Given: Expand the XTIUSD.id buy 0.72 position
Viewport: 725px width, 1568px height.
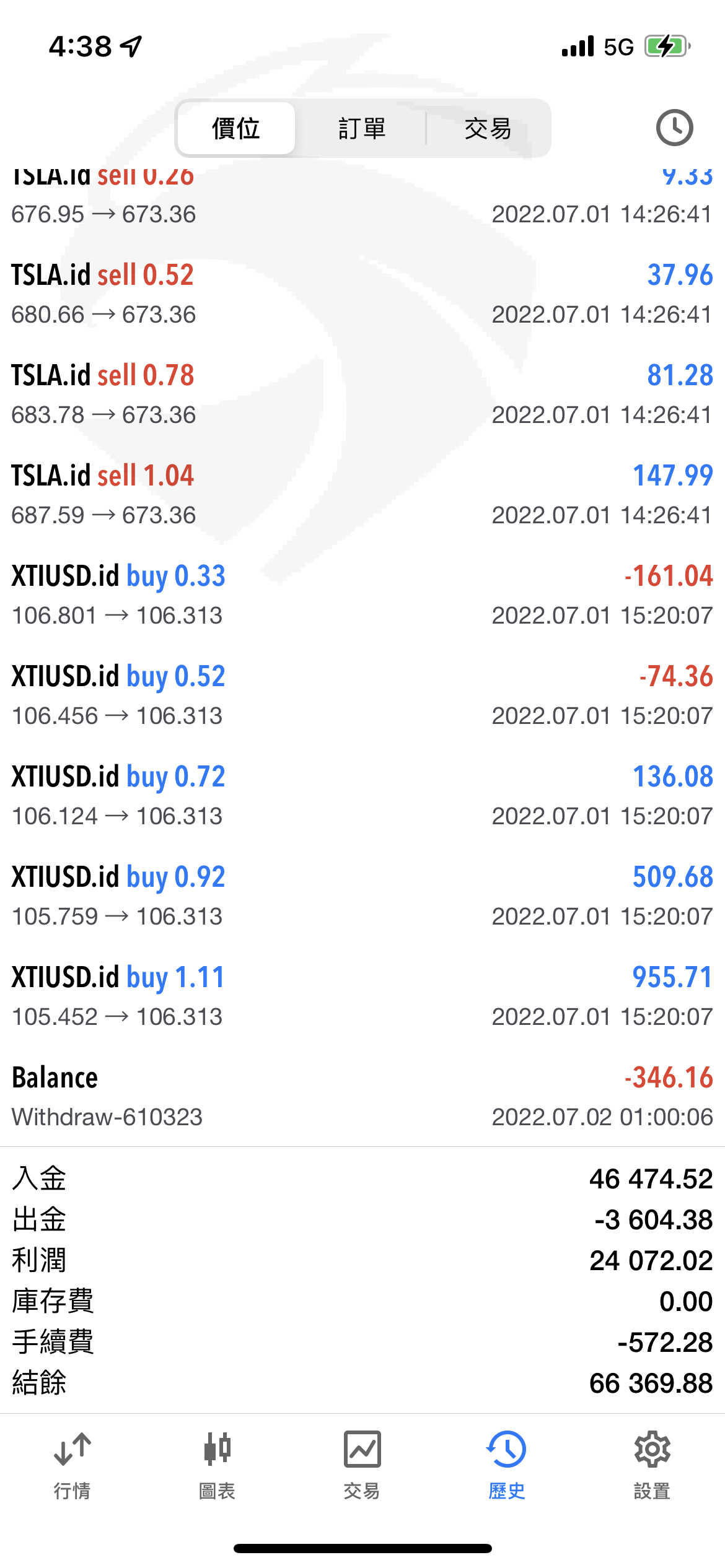Looking at the screenshot, I should pyautogui.click(x=362, y=796).
